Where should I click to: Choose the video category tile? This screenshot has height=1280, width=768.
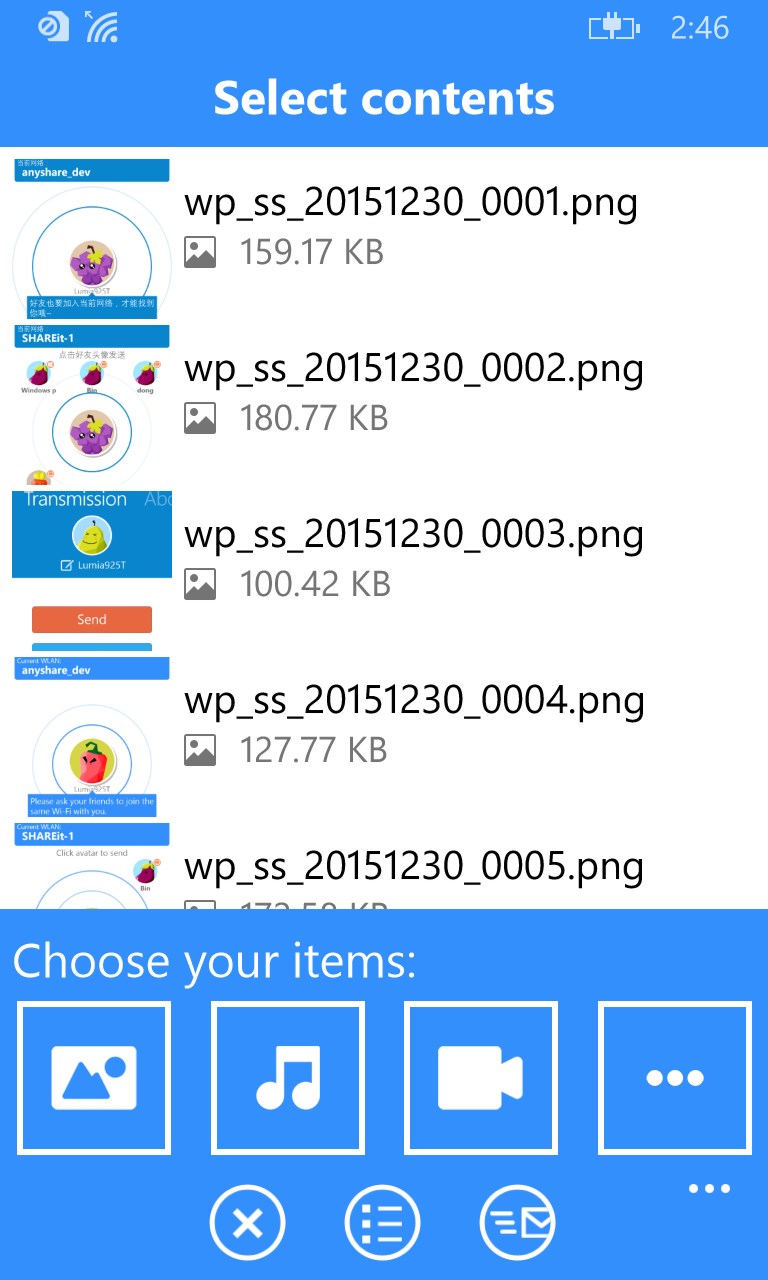480,1077
